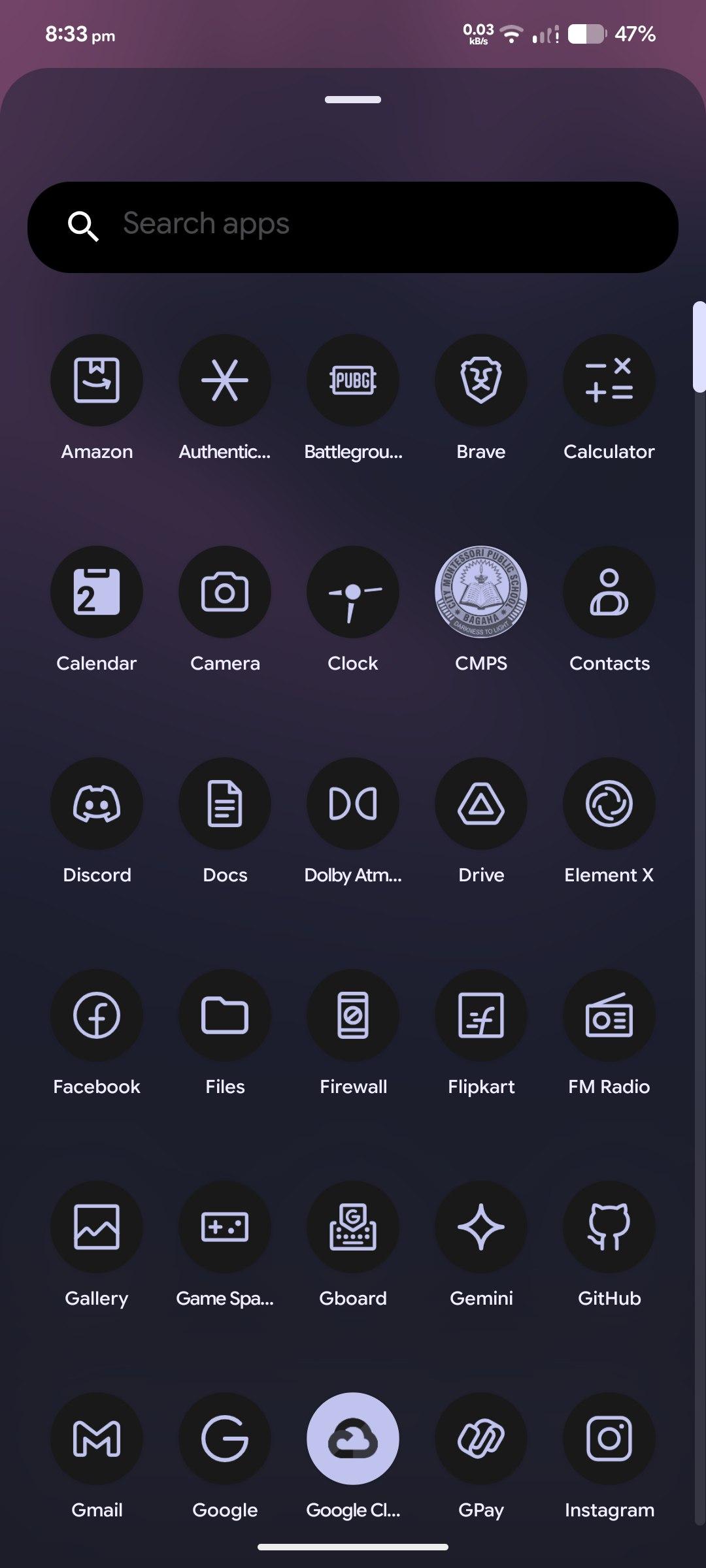Open the Calendar app
This screenshot has width=706, height=1568.
(x=97, y=592)
